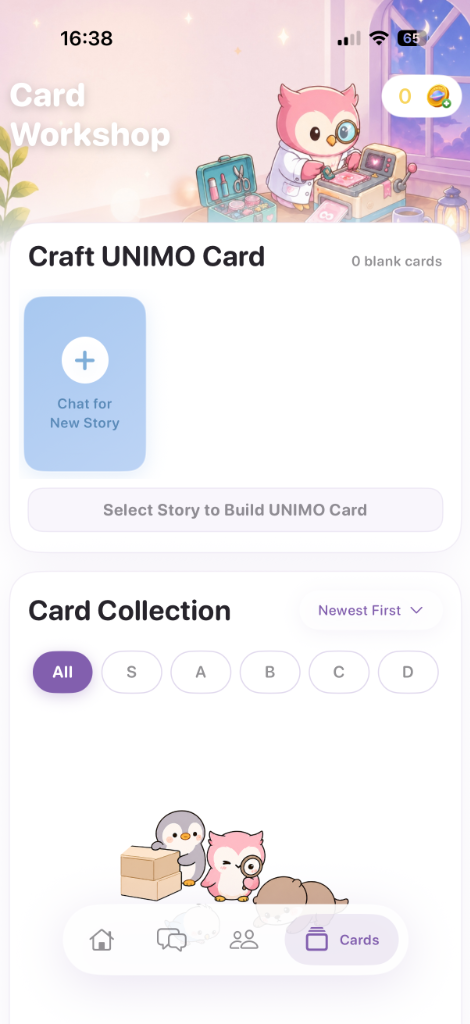Show only C rank cards
The width and height of the screenshot is (470, 1024).
pos(339,672)
